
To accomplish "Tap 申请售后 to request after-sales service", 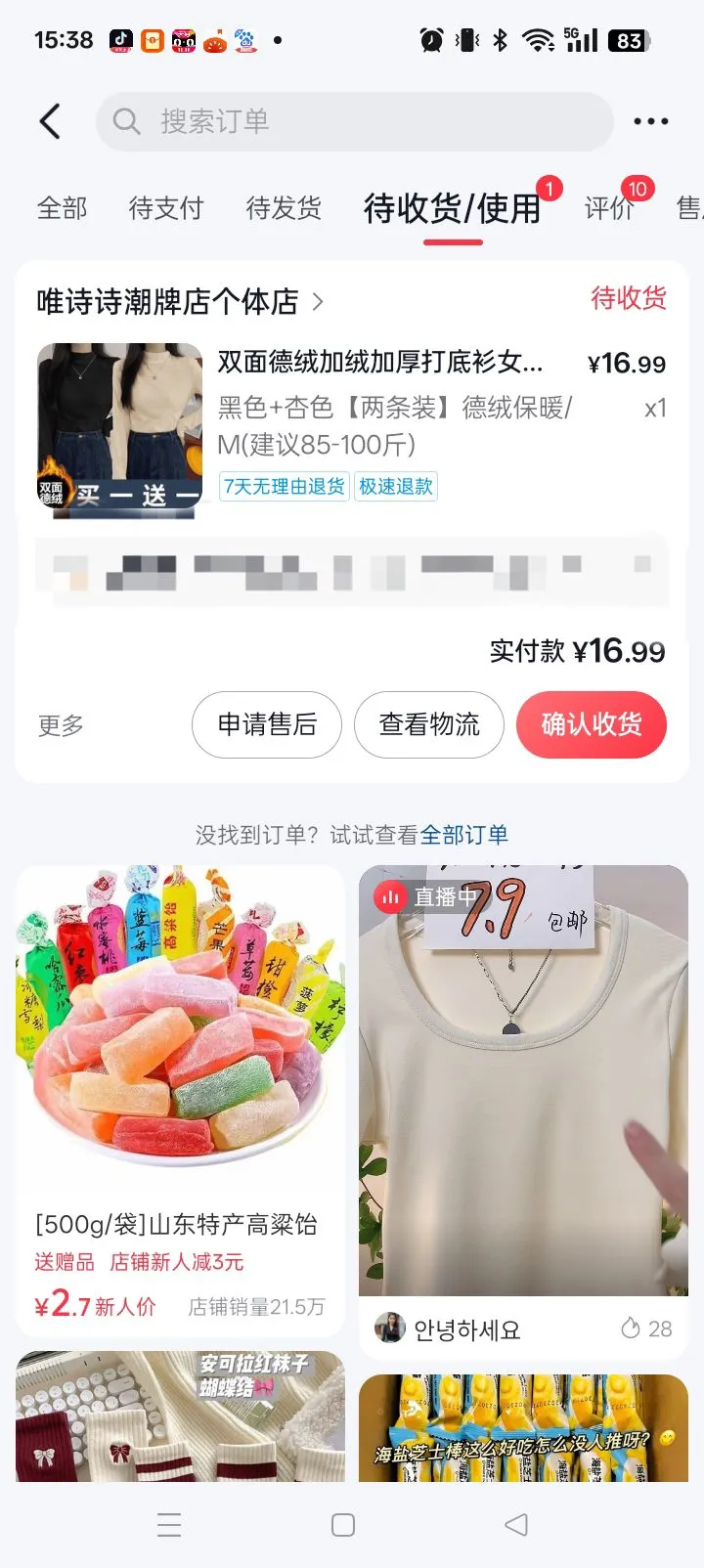I will [x=267, y=724].
